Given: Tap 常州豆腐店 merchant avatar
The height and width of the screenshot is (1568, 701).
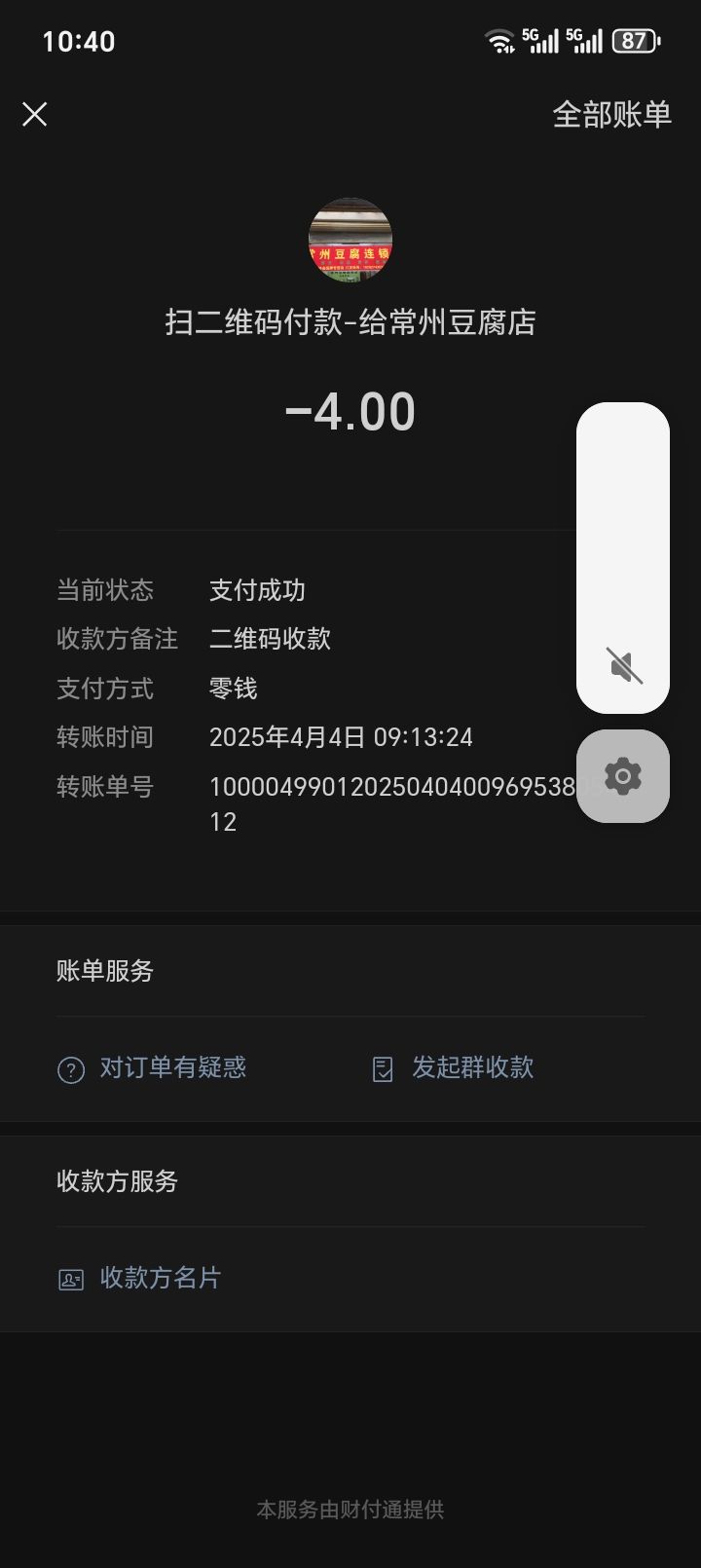Looking at the screenshot, I should point(350,241).
